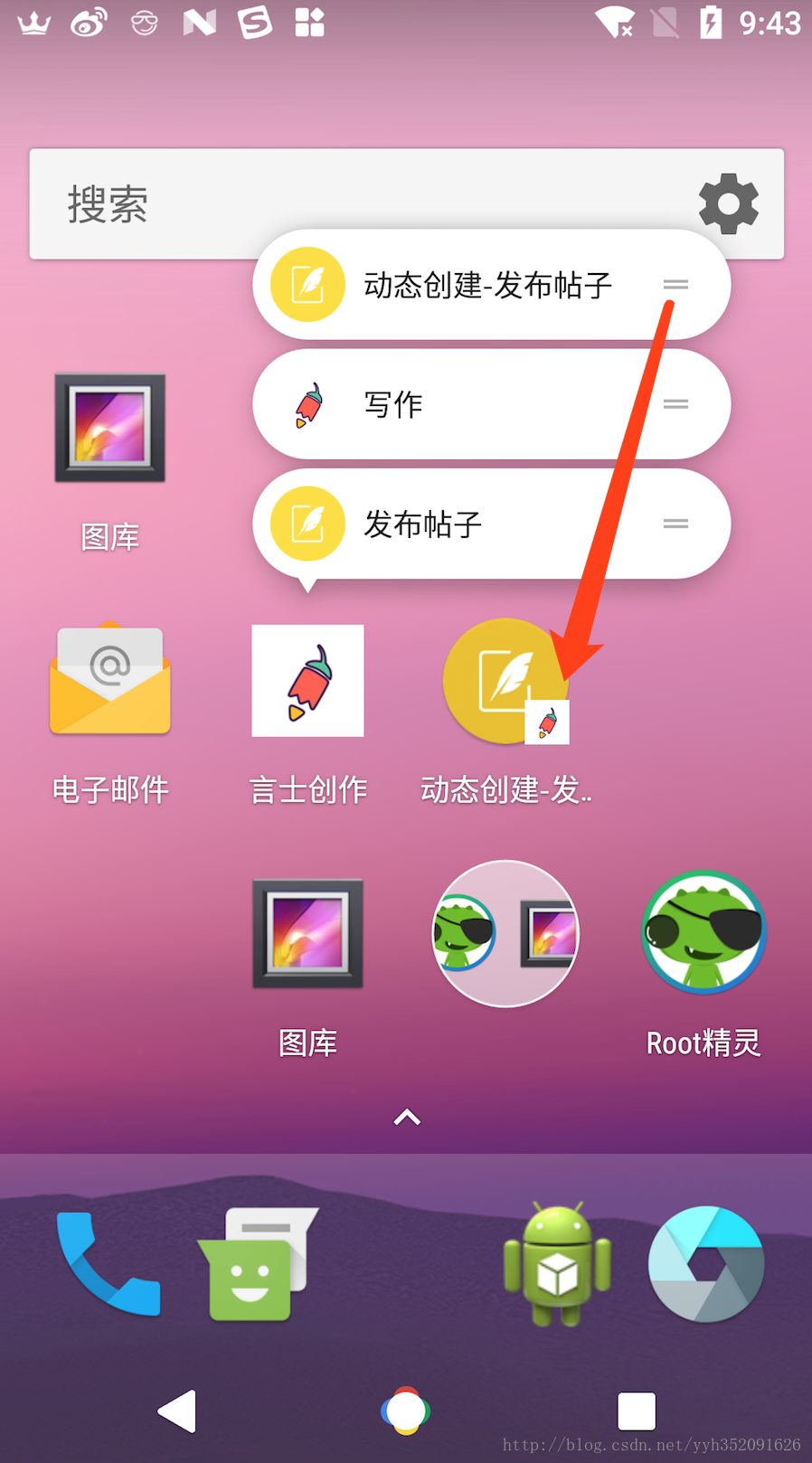Screen dimensions: 812x1463
Task: Open the Phone dialer in dock
Action: [x=109, y=1264]
